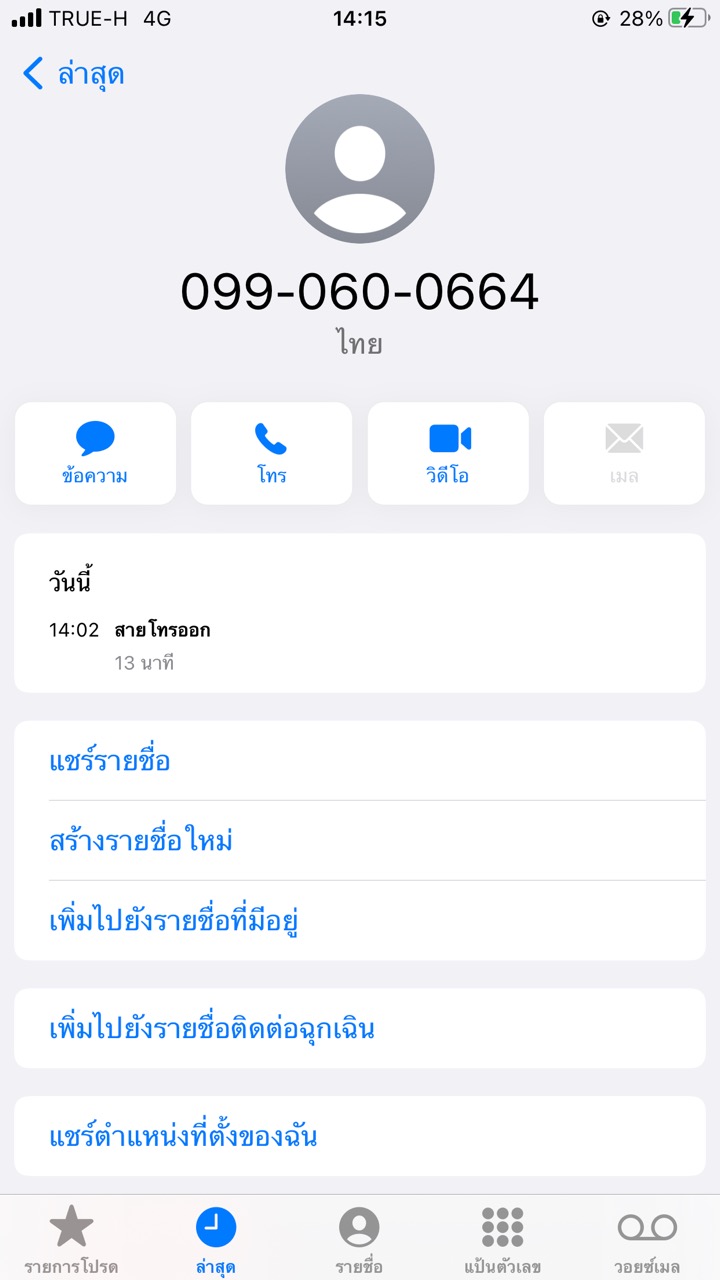Go to วอยซ์เมล tab
This screenshot has height=1280, width=720.
click(647, 1238)
